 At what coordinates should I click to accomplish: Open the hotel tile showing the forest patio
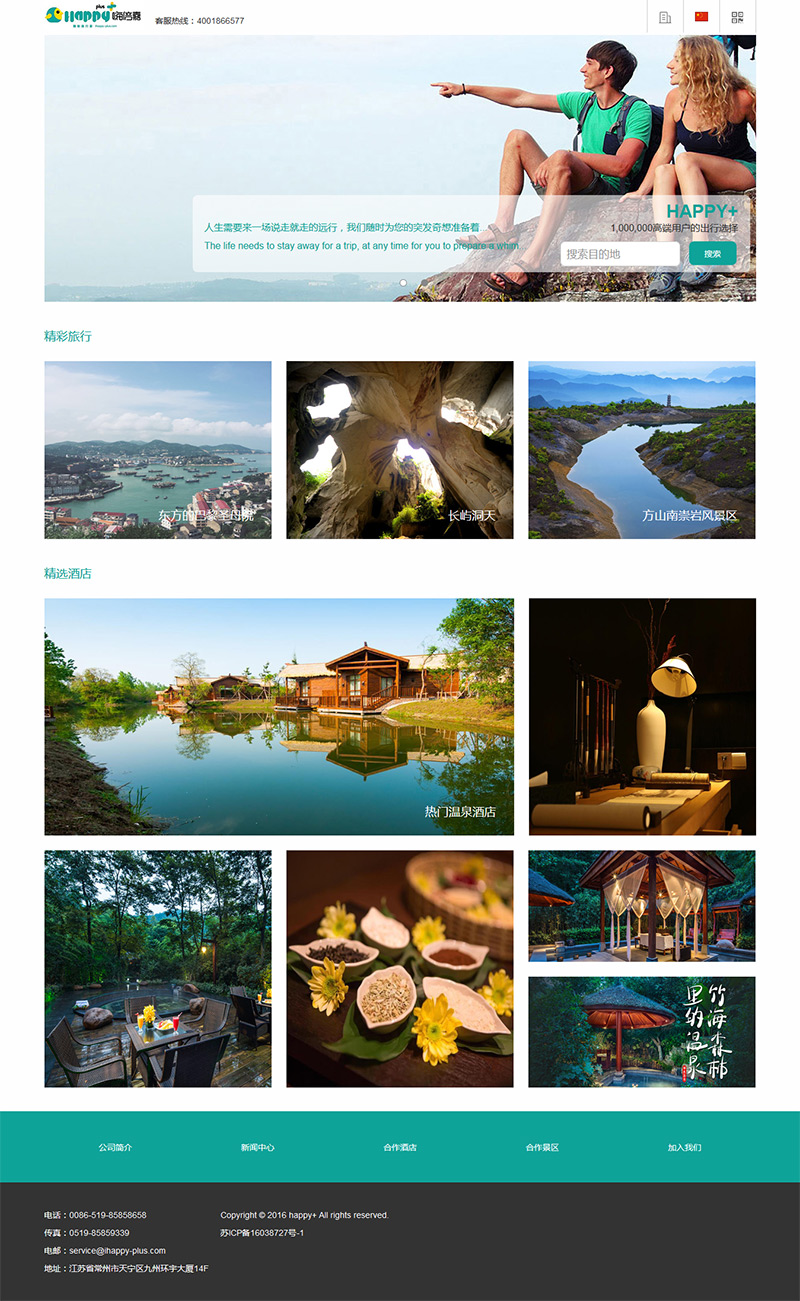[x=158, y=968]
